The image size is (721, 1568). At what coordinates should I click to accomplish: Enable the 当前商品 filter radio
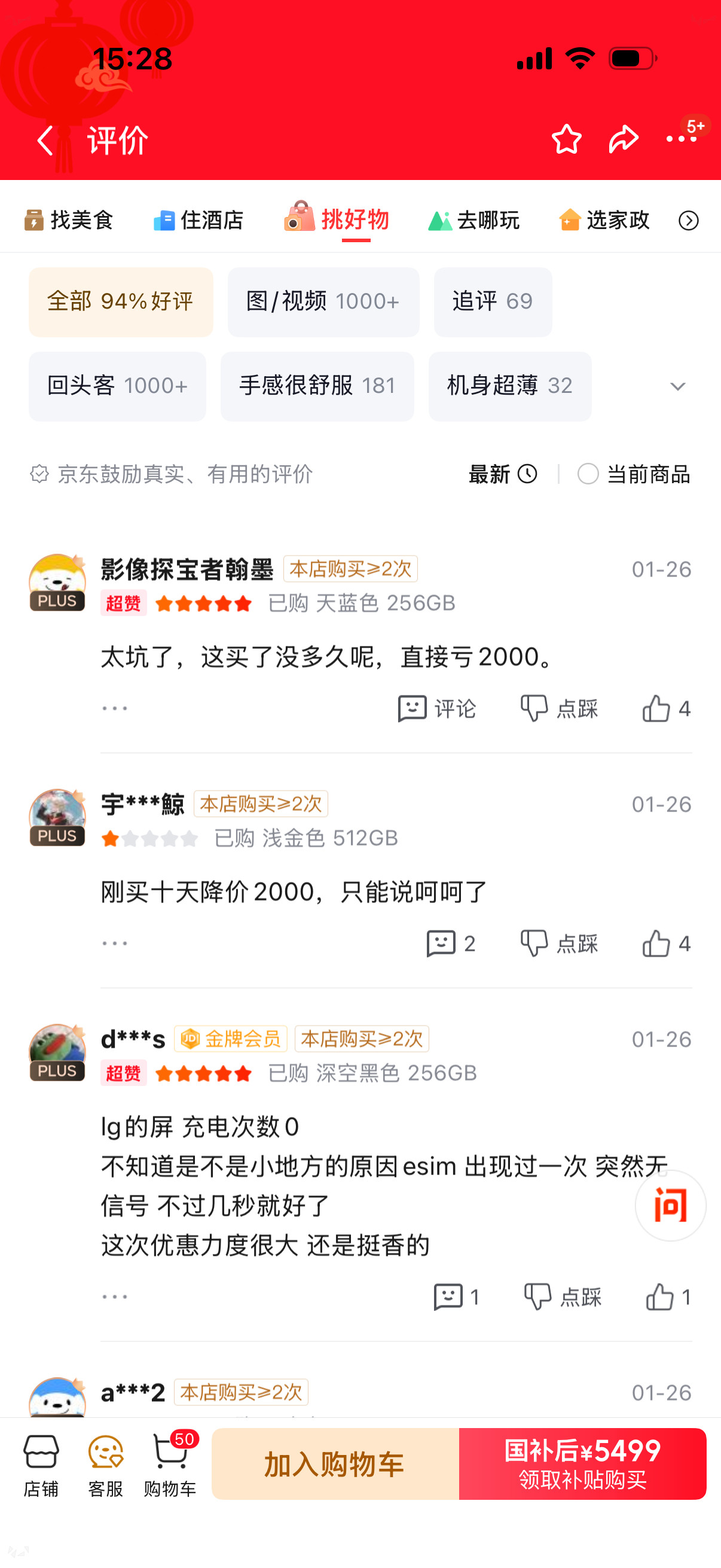pyautogui.click(x=588, y=475)
